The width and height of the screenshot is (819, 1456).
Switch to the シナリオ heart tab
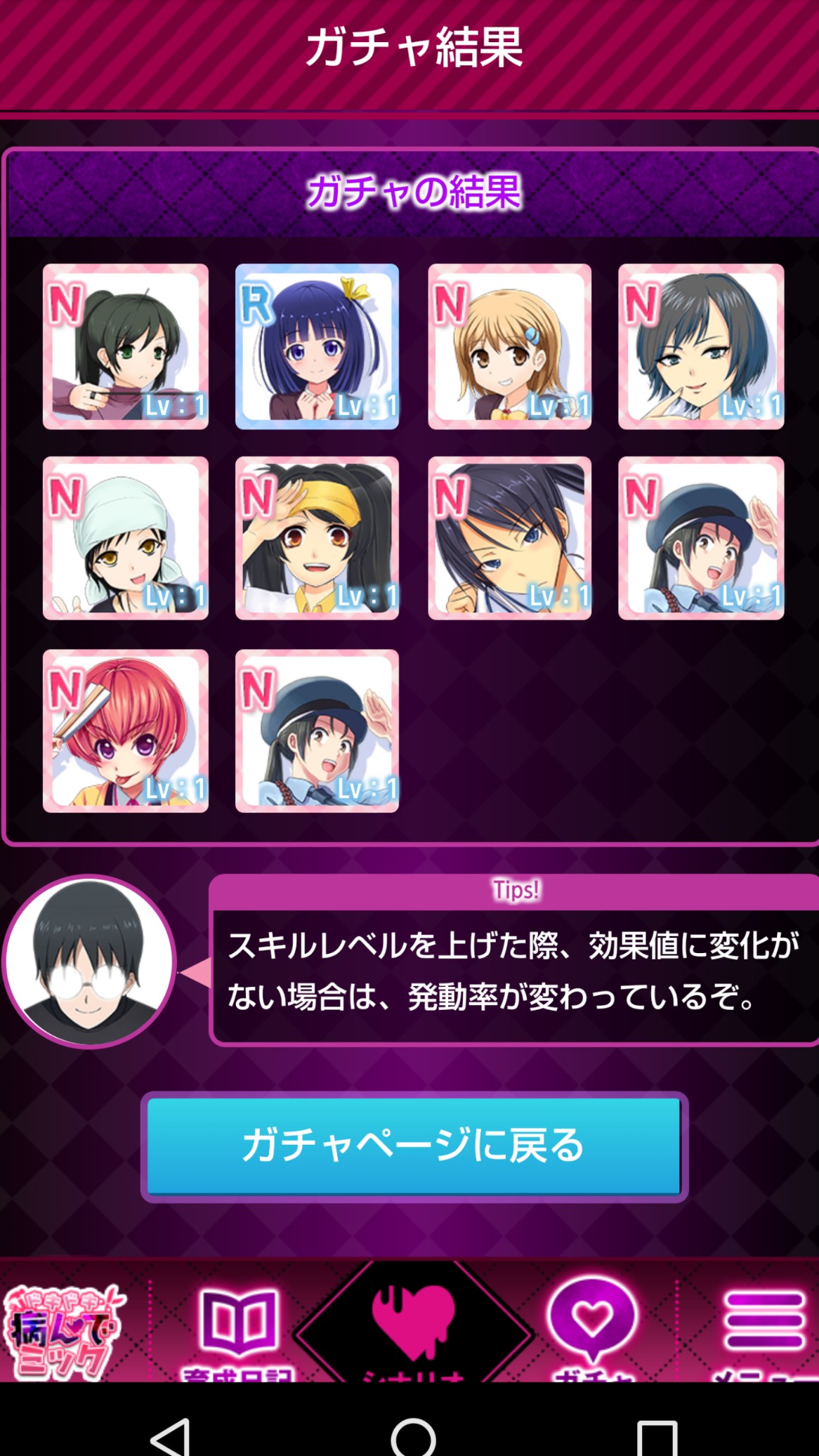click(414, 1324)
